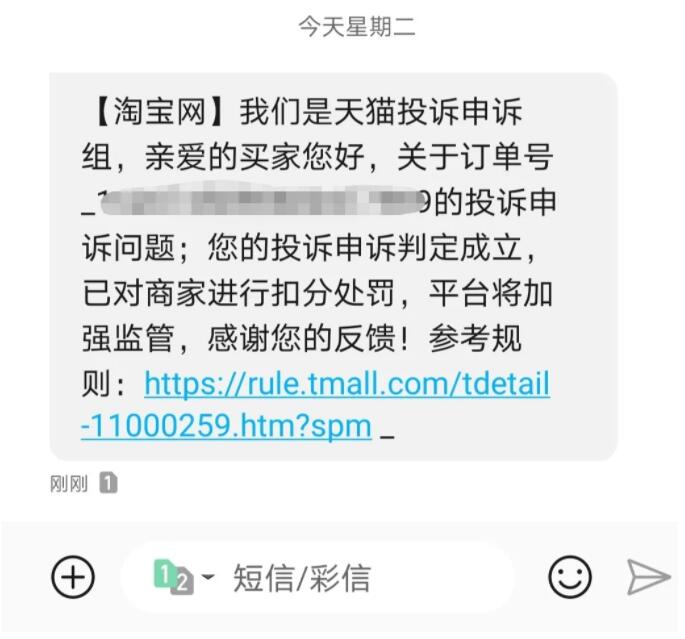Open the rule.tmall.com link in the message

(x=346, y=384)
